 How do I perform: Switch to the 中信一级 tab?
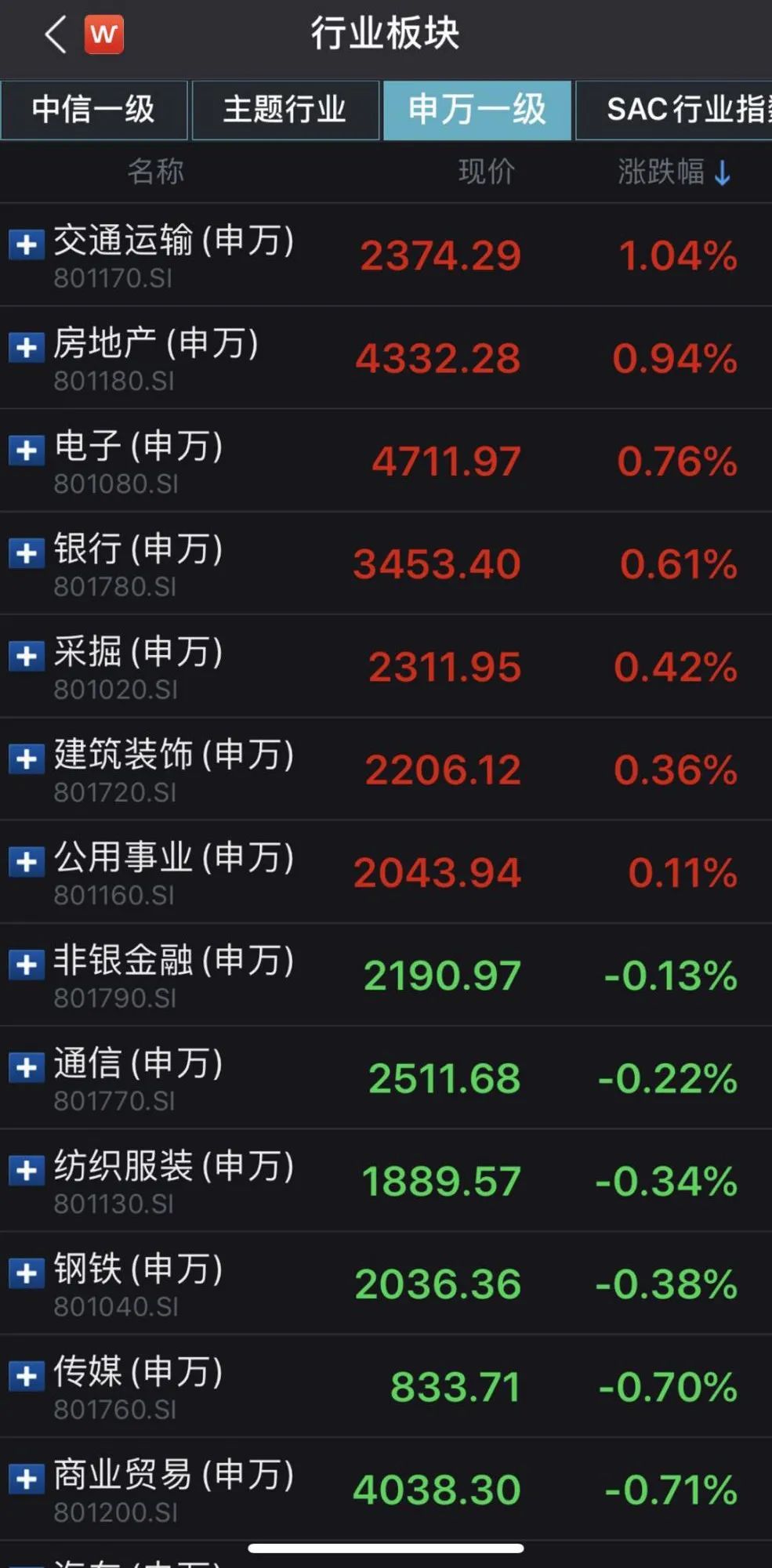tap(93, 110)
